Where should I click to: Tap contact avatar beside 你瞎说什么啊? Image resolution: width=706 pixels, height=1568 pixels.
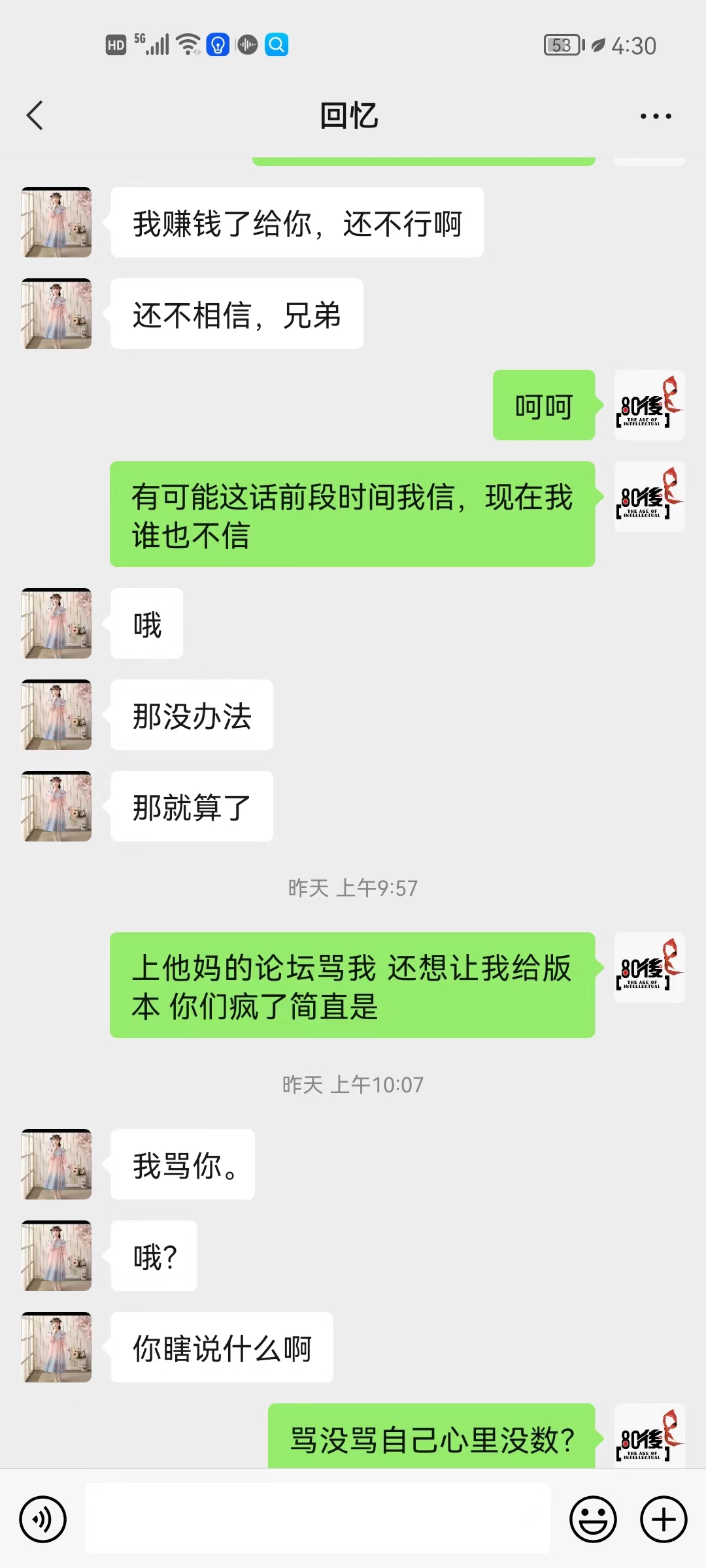pos(57,1347)
